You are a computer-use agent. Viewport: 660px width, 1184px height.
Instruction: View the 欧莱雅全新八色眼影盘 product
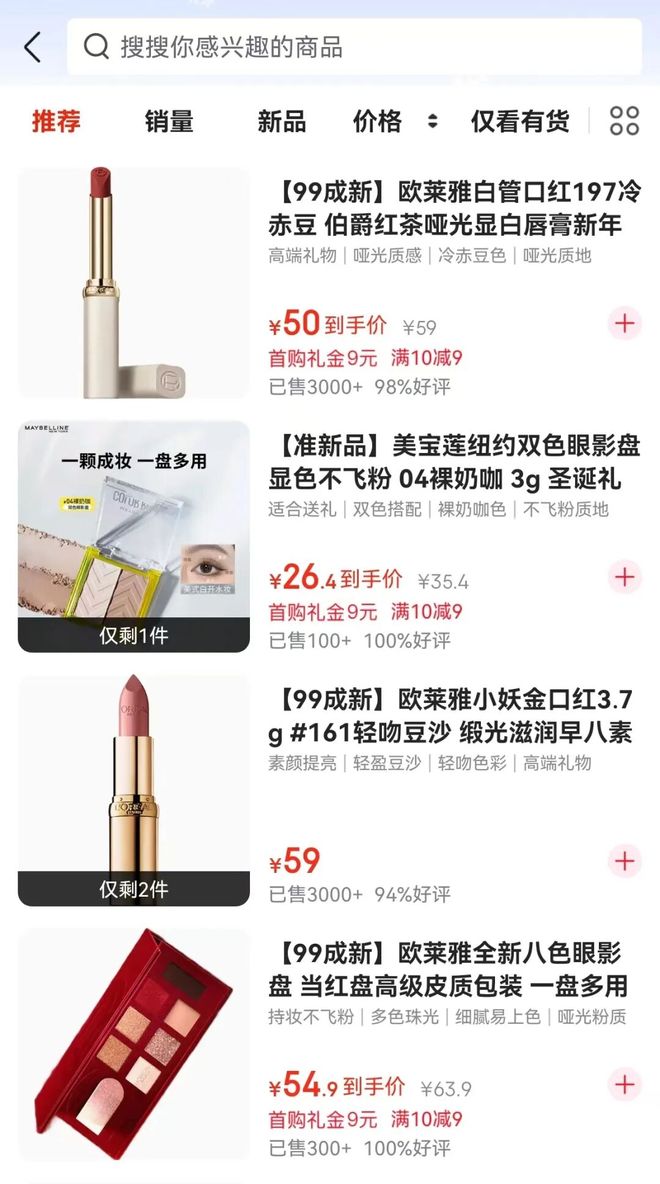click(454, 969)
